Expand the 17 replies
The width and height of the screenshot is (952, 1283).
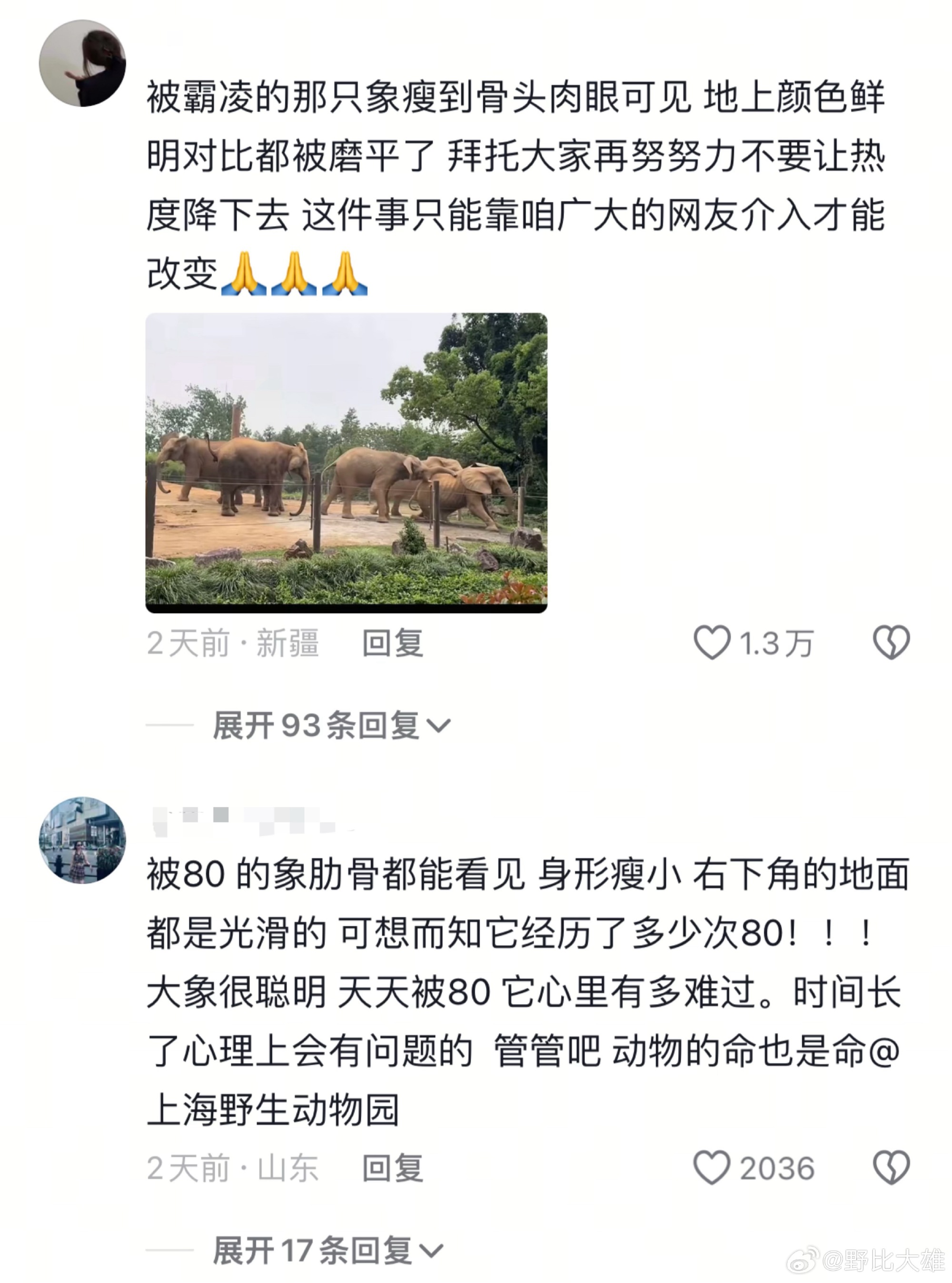pos(327,1250)
